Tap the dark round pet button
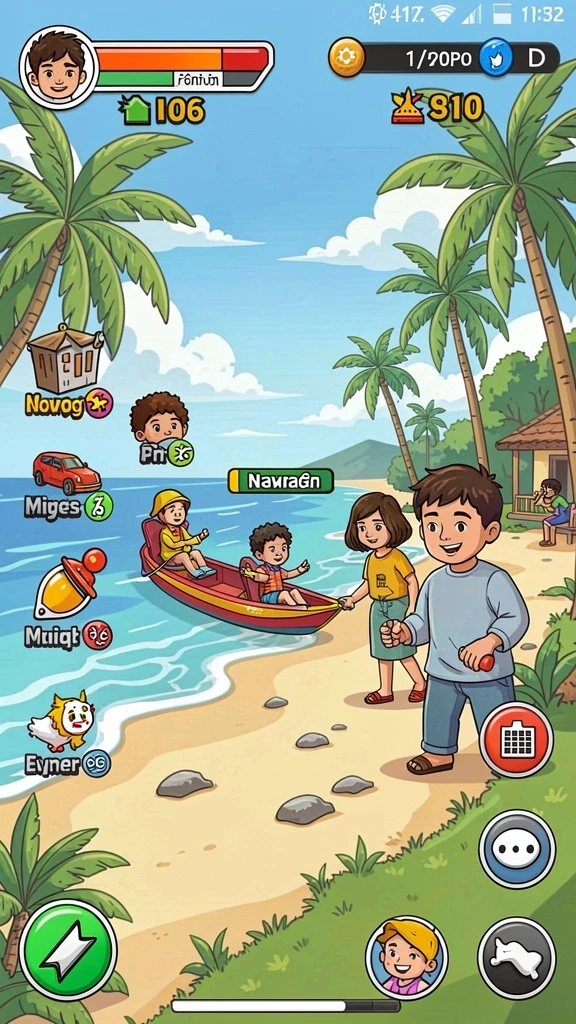The height and width of the screenshot is (1024, 576). pos(517,957)
